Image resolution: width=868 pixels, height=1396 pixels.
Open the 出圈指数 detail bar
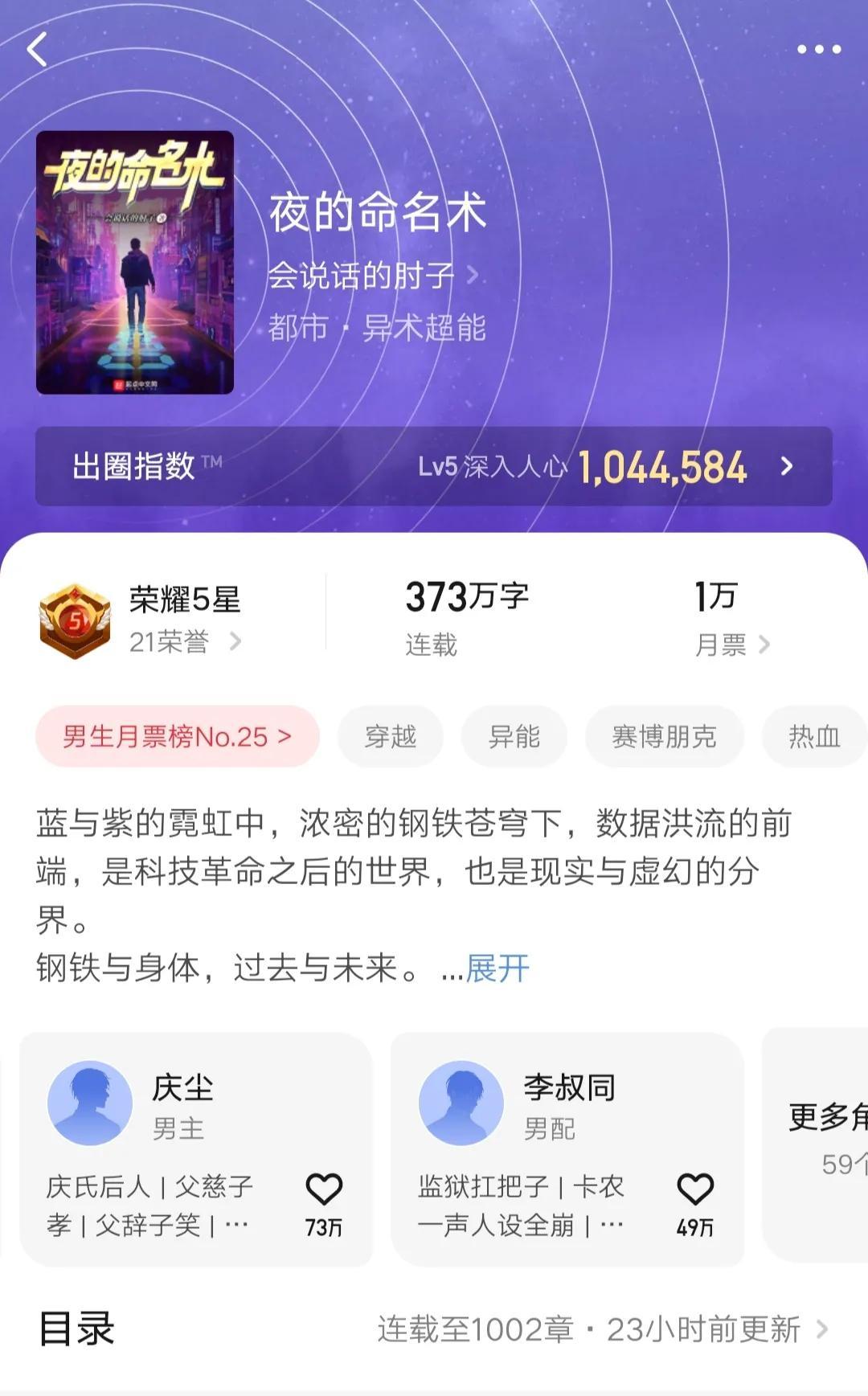(433, 466)
